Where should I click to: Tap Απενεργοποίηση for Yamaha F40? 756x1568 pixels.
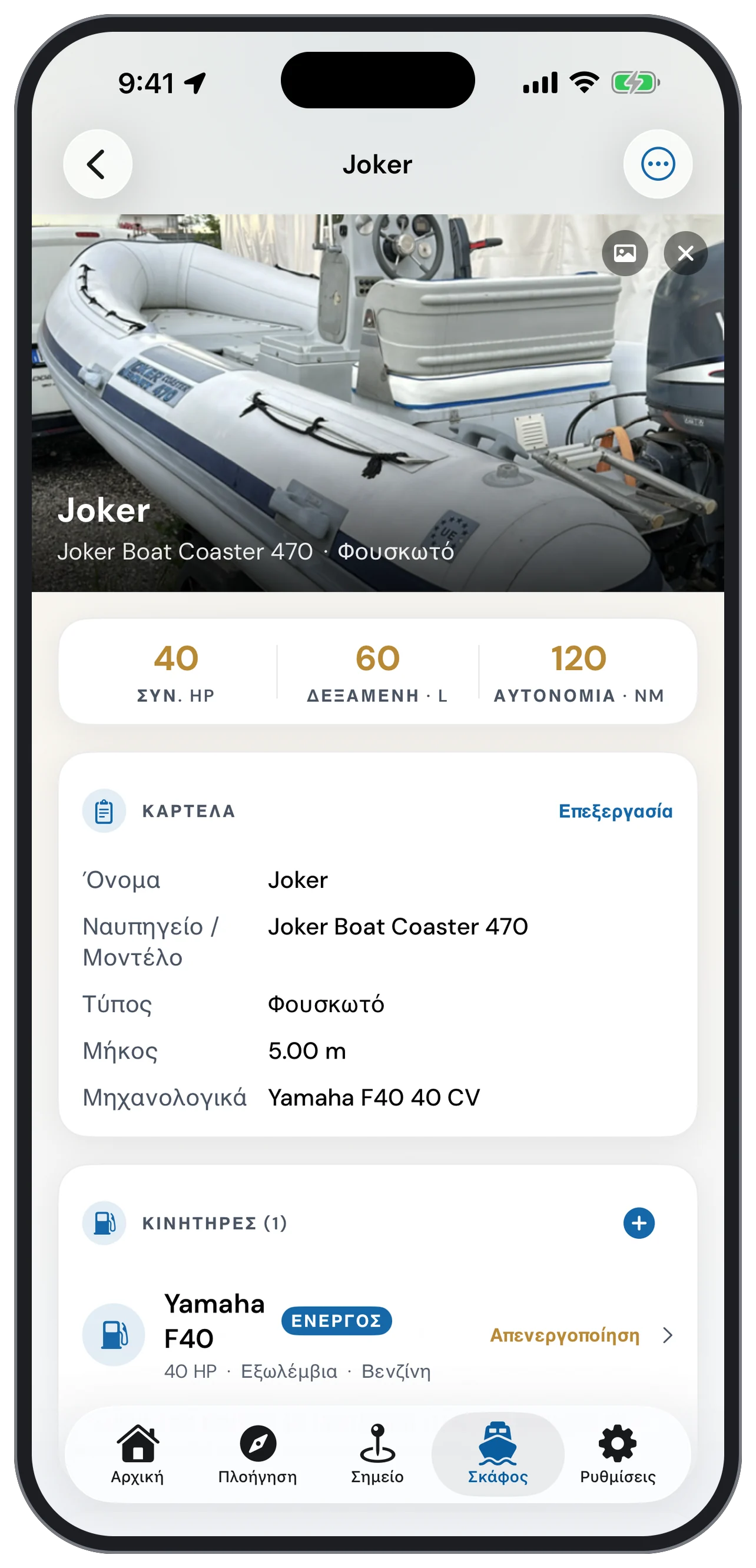coord(564,1335)
